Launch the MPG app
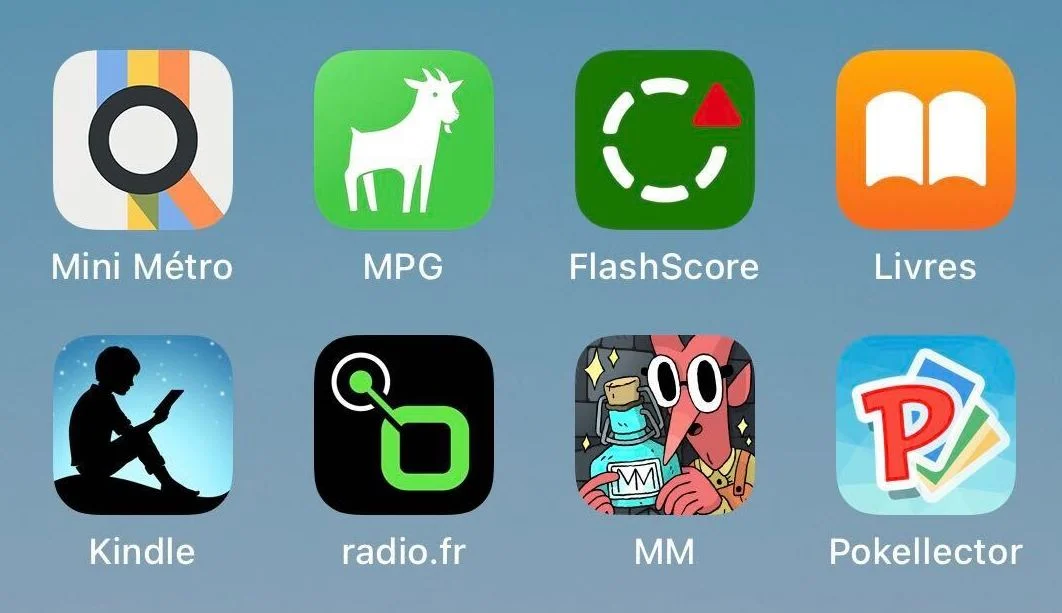1062x613 pixels. click(x=403, y=140)
